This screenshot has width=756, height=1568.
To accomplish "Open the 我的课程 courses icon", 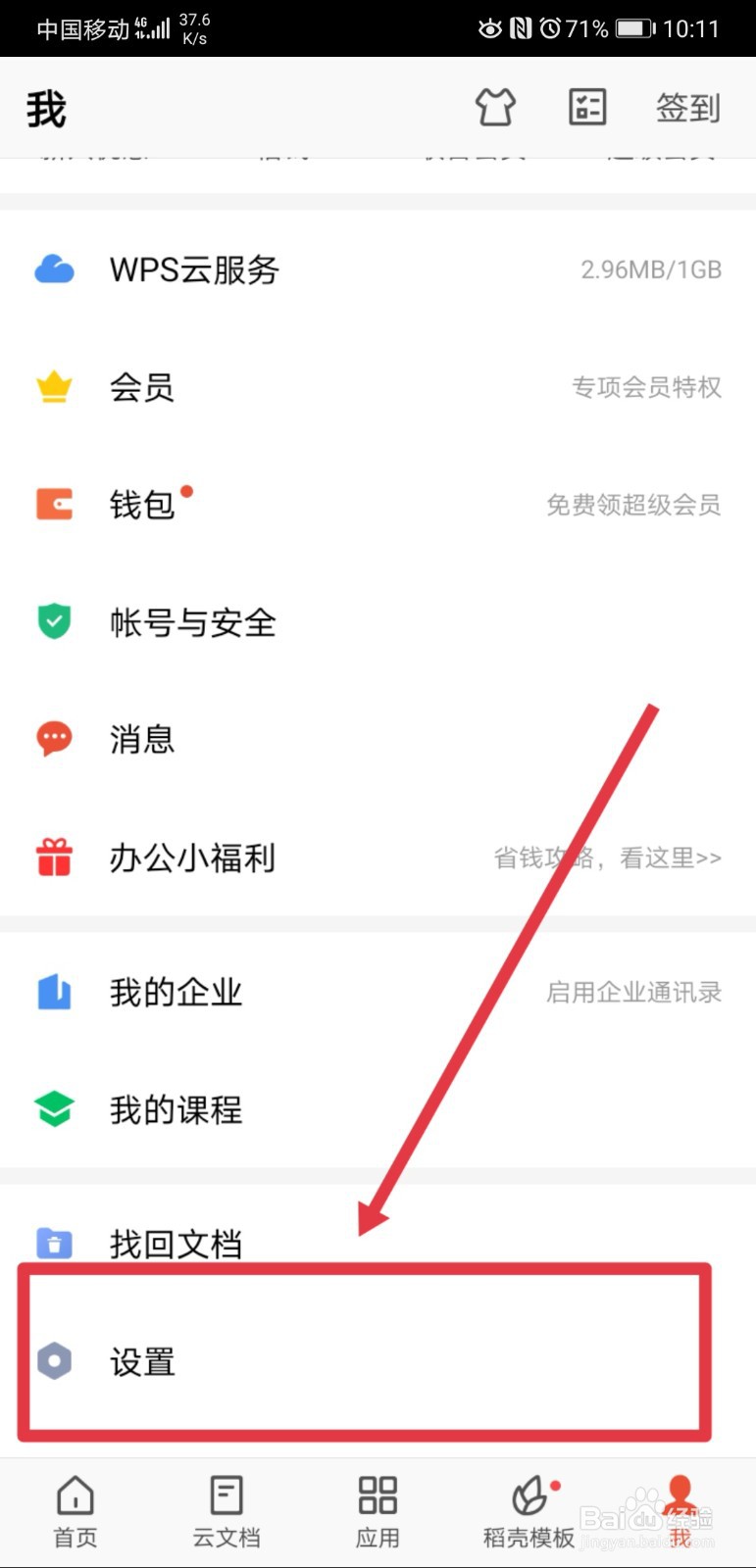I will click(x=54, y=1108).
